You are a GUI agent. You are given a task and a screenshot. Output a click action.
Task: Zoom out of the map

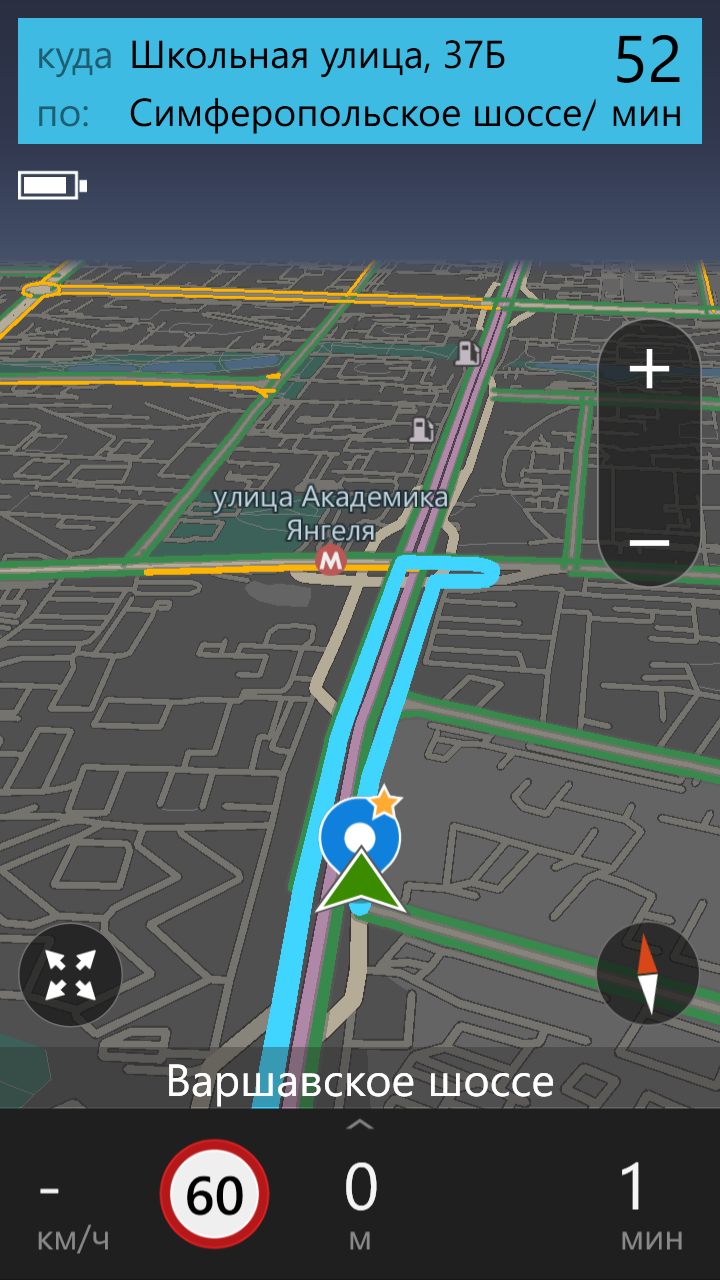(649, 543)
